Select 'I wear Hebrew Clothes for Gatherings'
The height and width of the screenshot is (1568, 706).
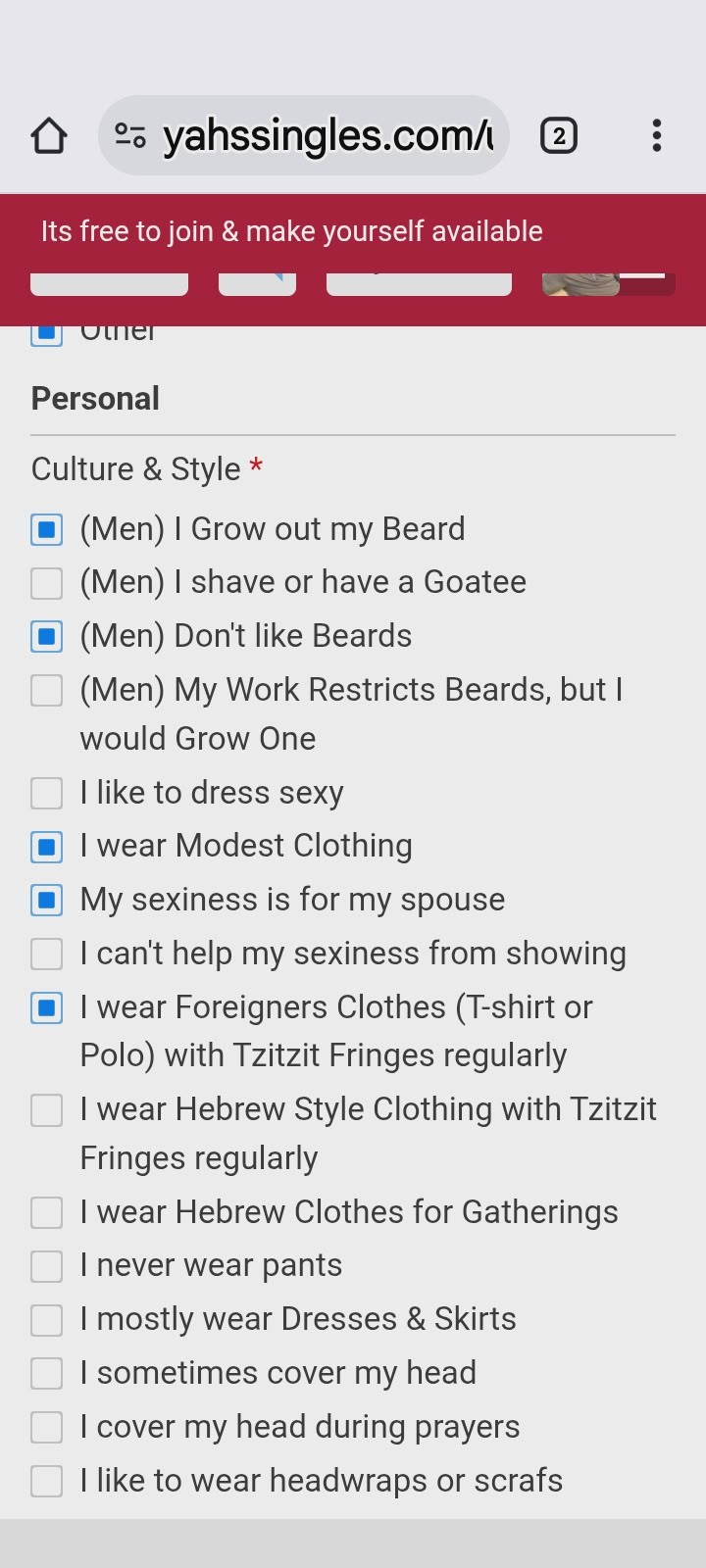(47, 1212)
